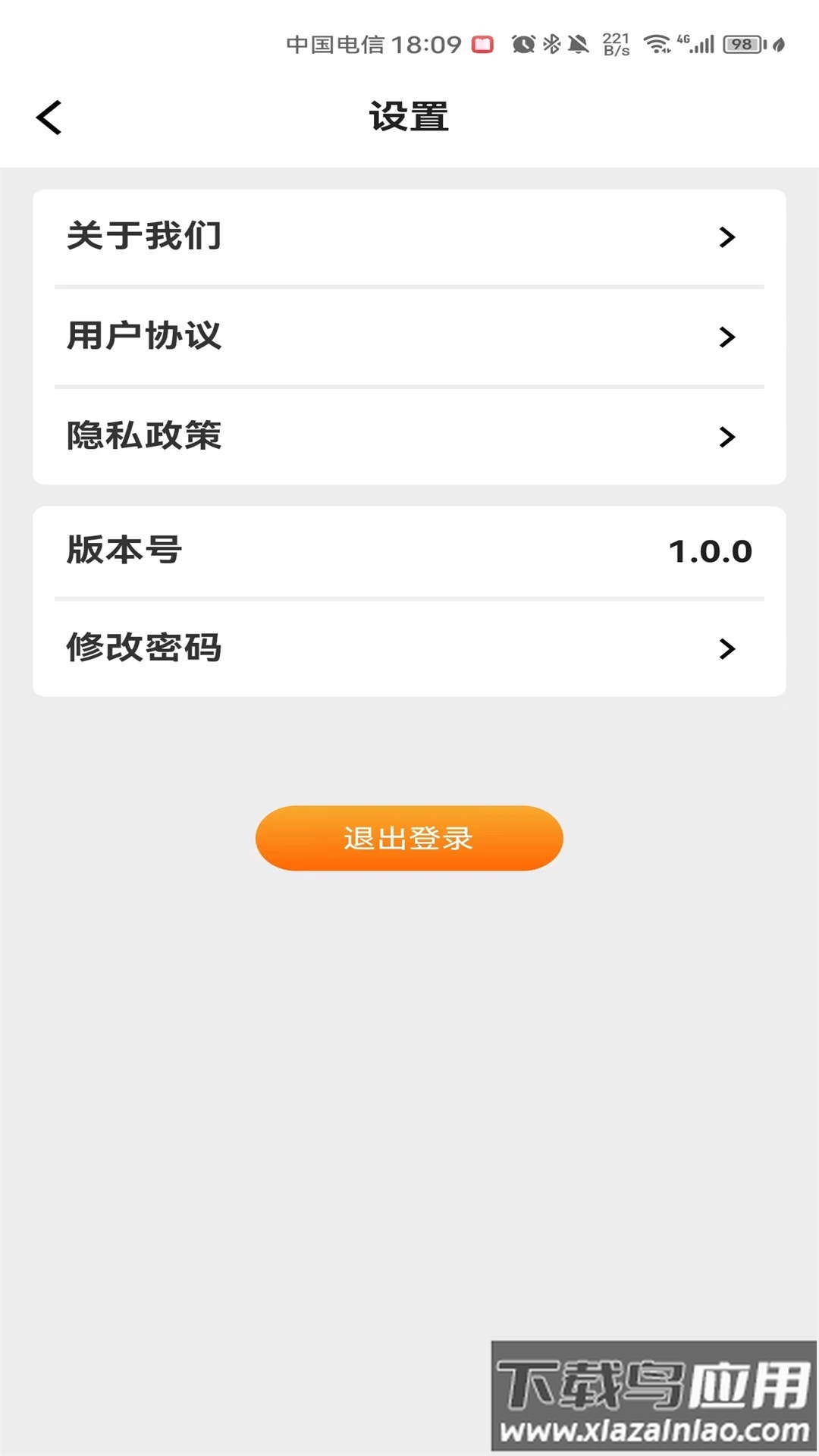819x1456 pixels.
Task: Click the back arrow to leave Settings
Action: tap(48, 117)
